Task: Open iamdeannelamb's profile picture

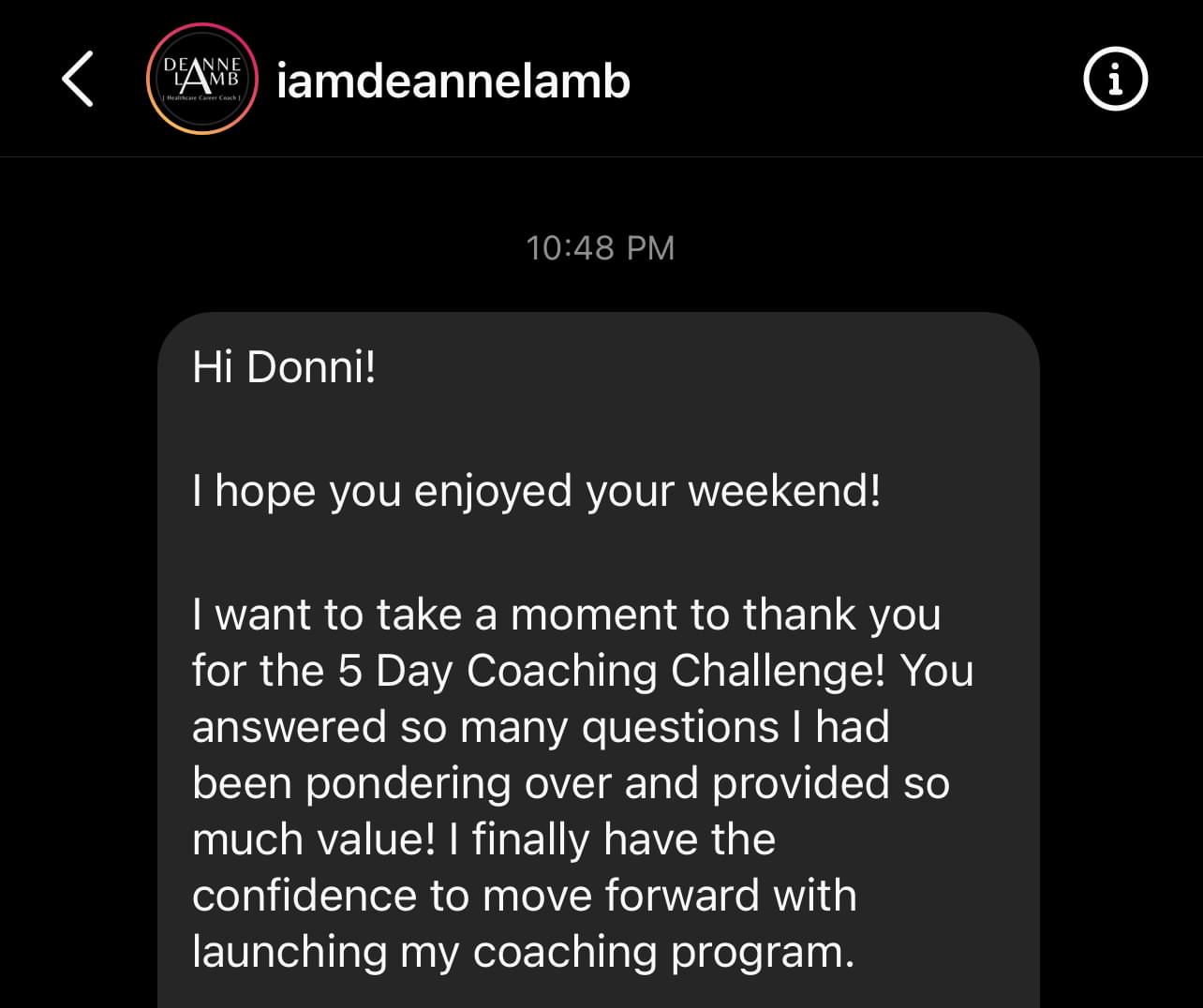Action: pyautogui.click(x=202, y=80)
